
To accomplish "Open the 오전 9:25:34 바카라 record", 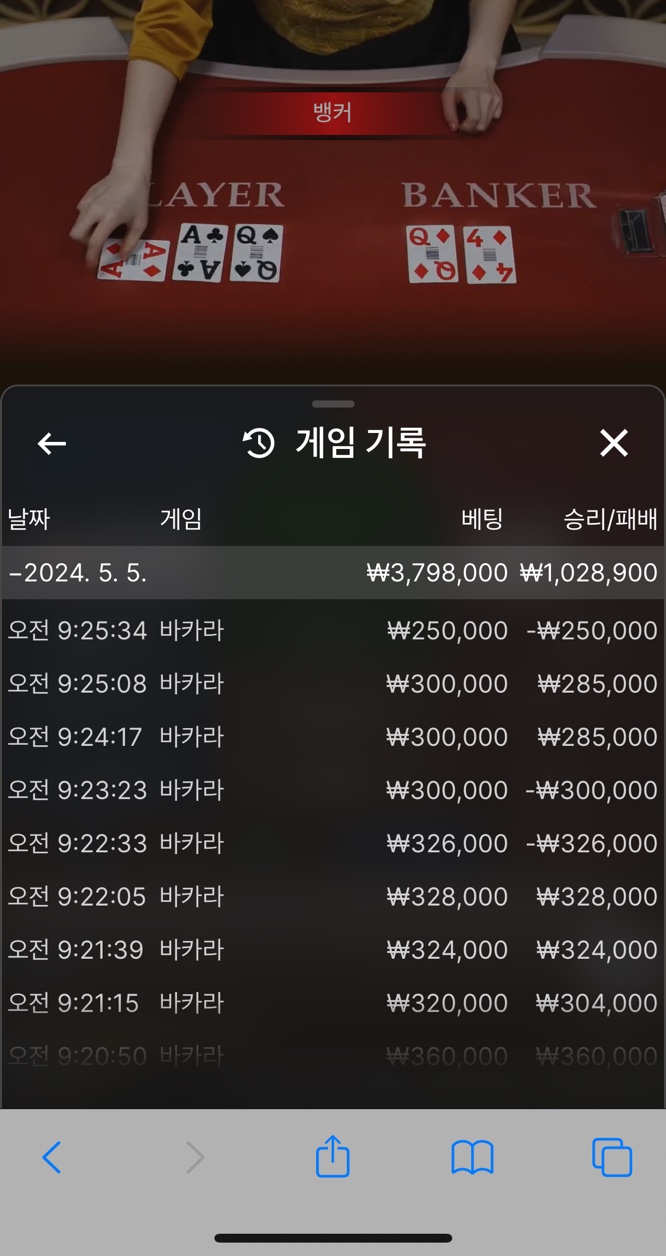I will 333,630.
